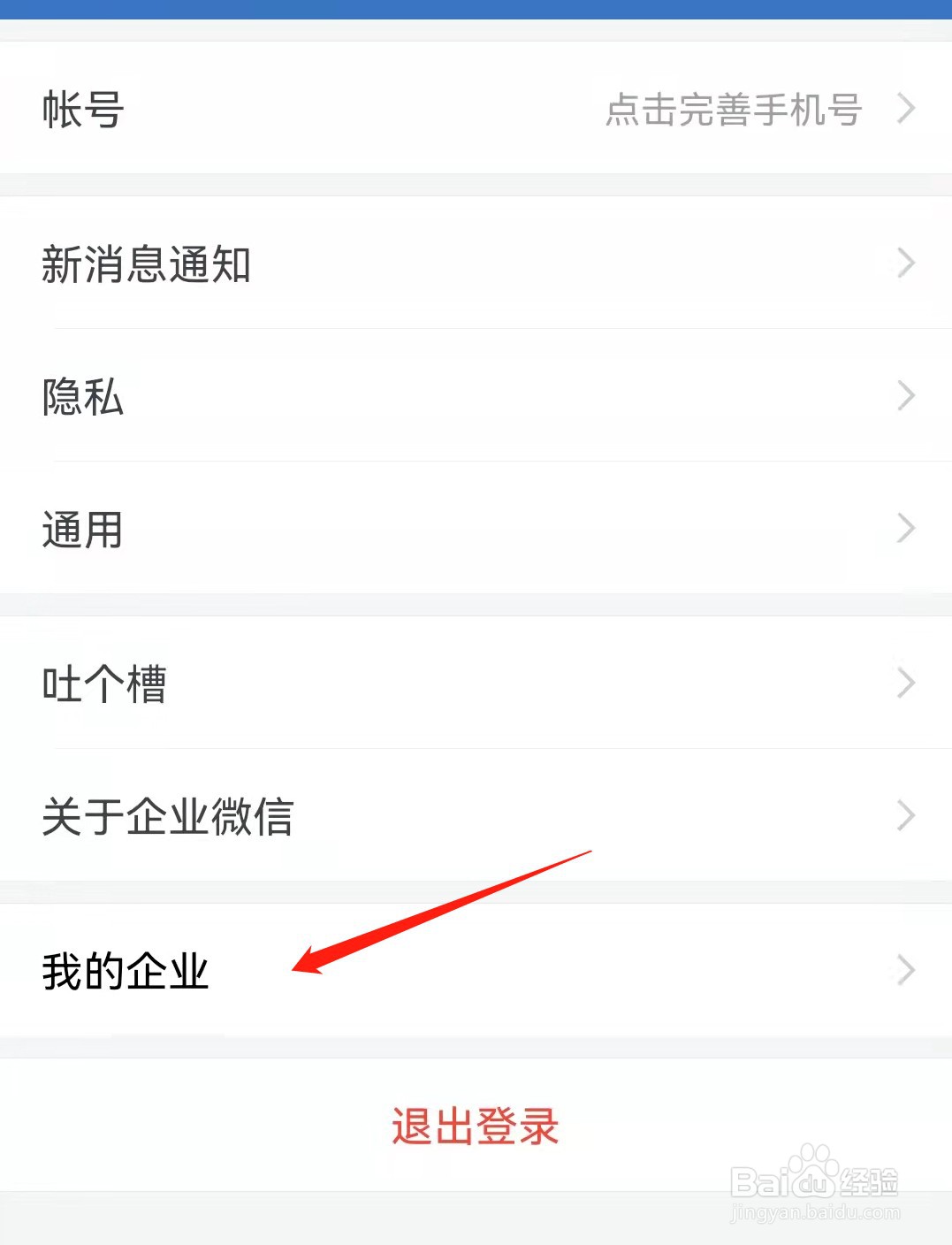Expand the chevron on 新消息通知 row

click(x=905, y=263)
